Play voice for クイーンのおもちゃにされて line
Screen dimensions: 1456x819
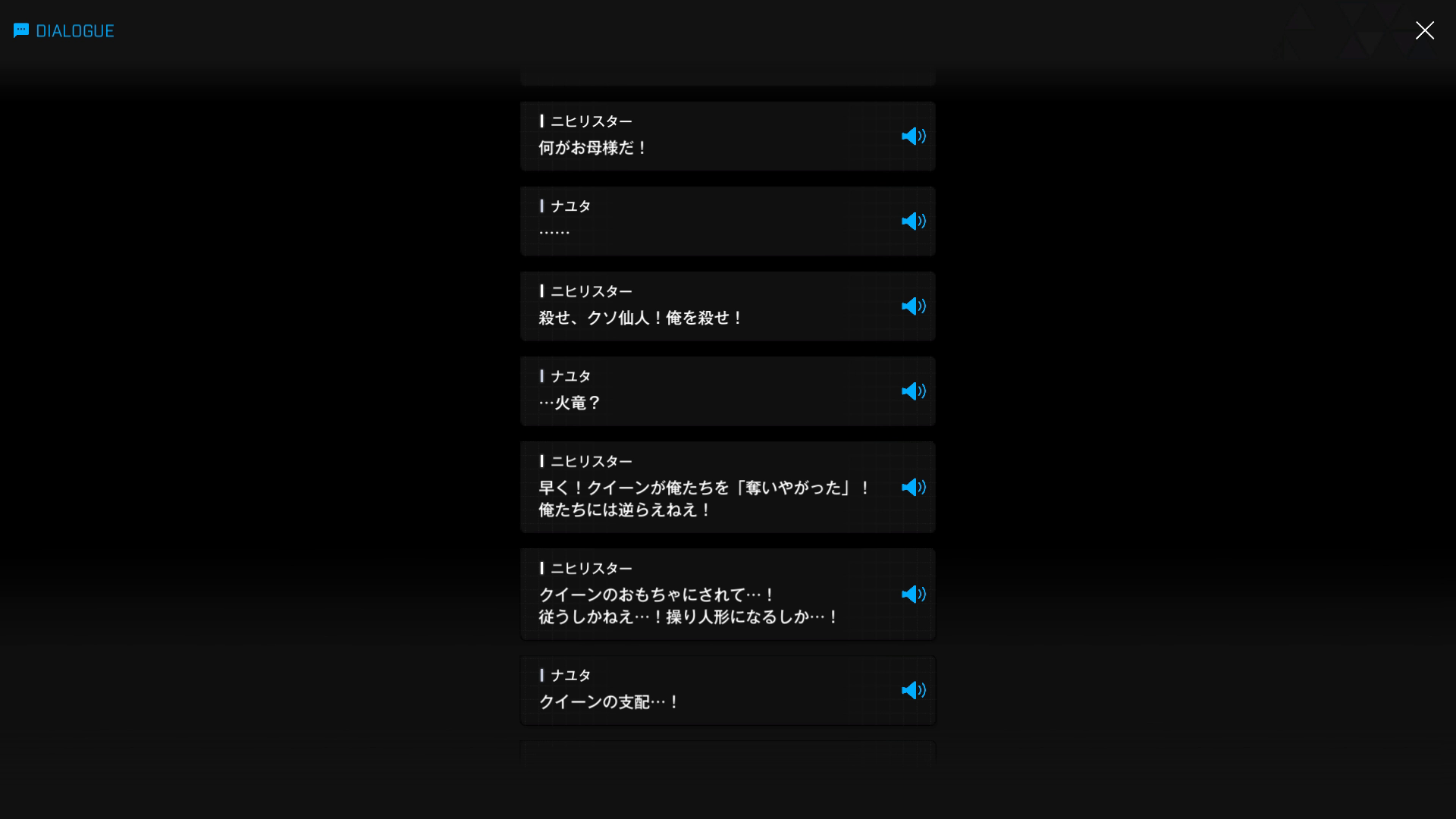tap(913, 595)
